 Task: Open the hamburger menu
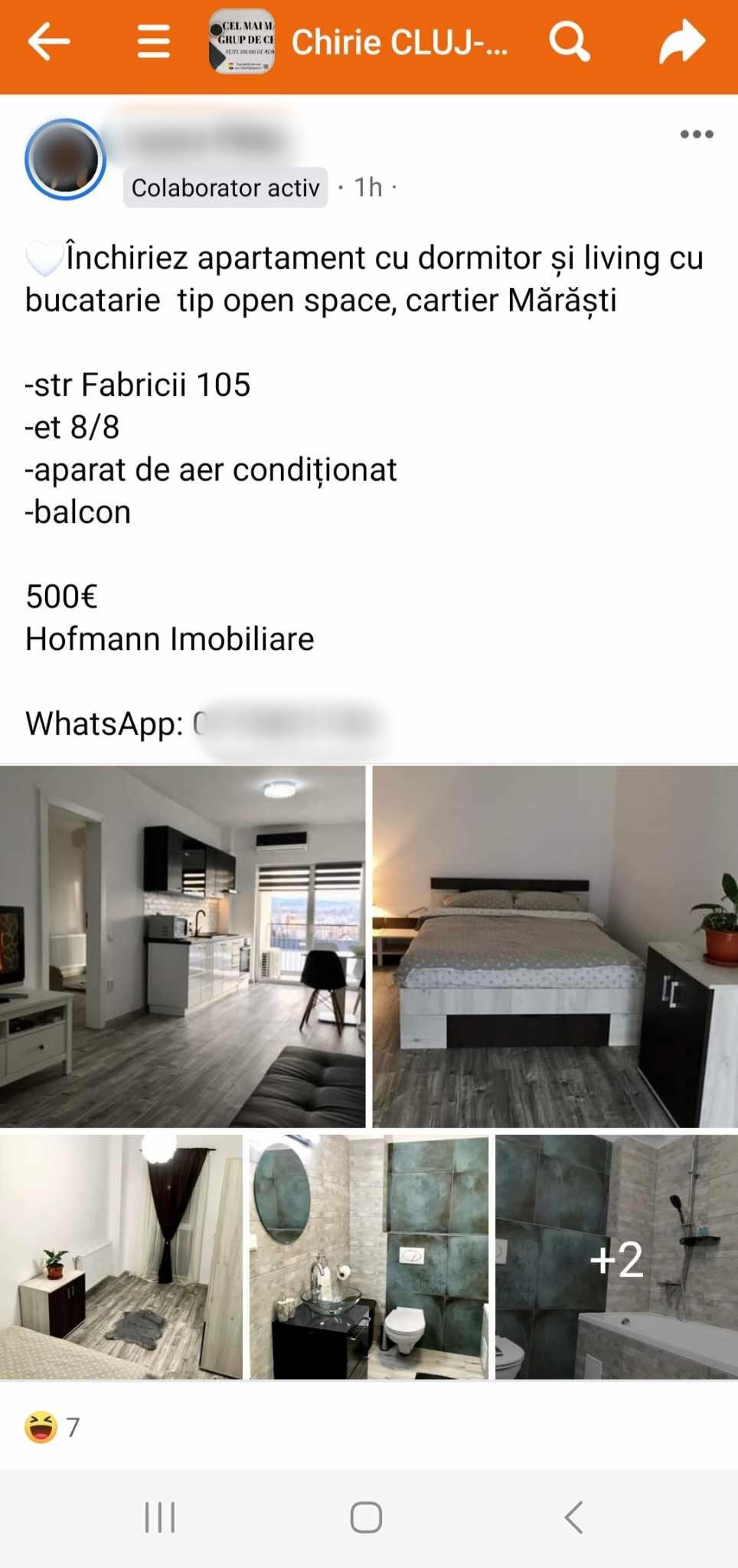(153, 41)
